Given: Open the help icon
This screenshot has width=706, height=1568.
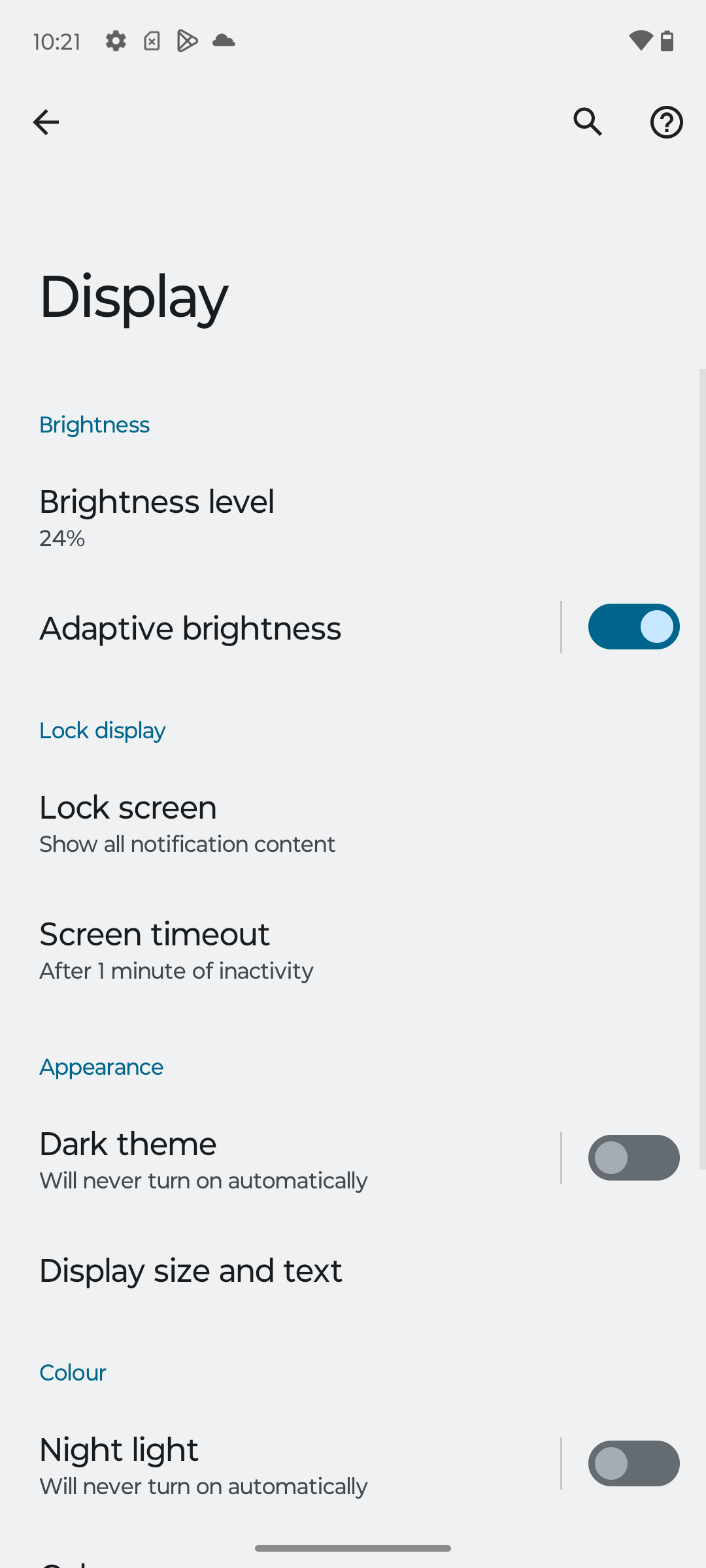Looking at the screenshot, I should 666,122.
